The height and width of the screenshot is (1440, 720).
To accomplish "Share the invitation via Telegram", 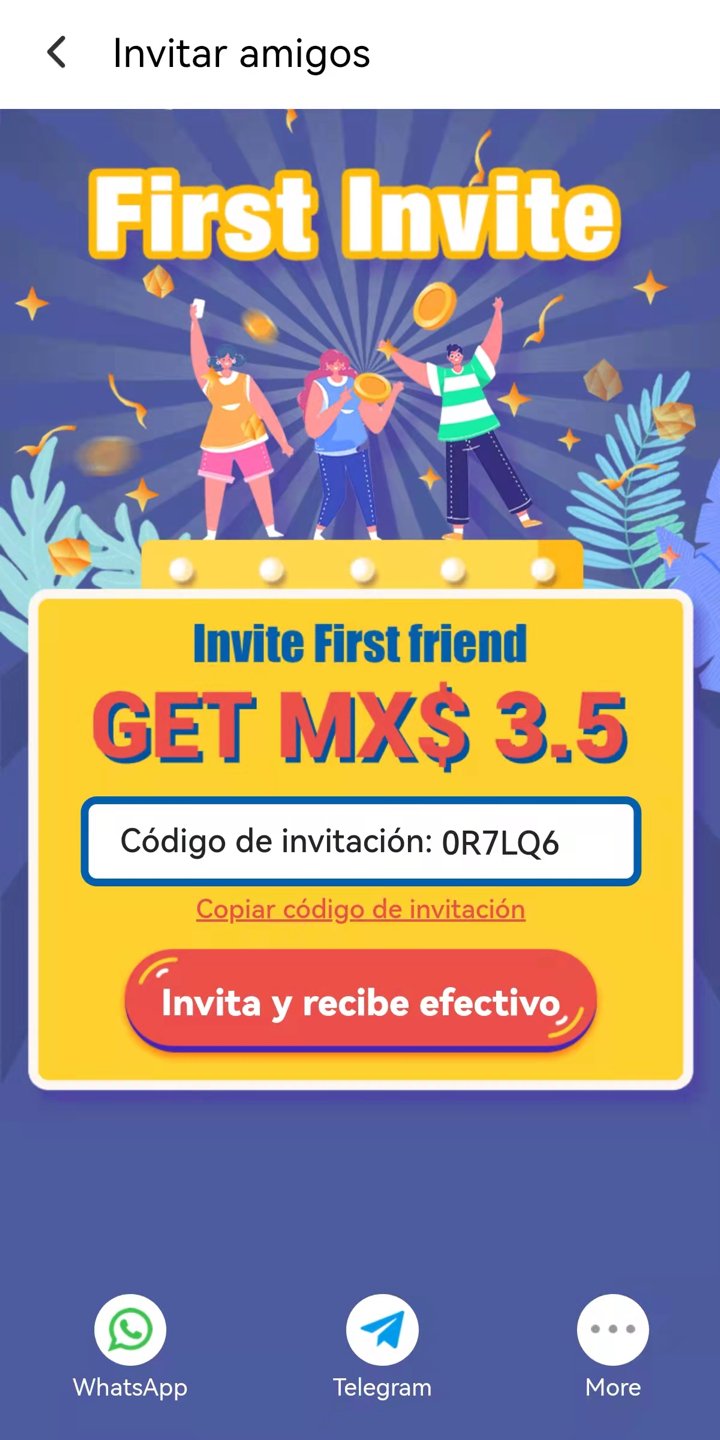I will [382, 1347].
